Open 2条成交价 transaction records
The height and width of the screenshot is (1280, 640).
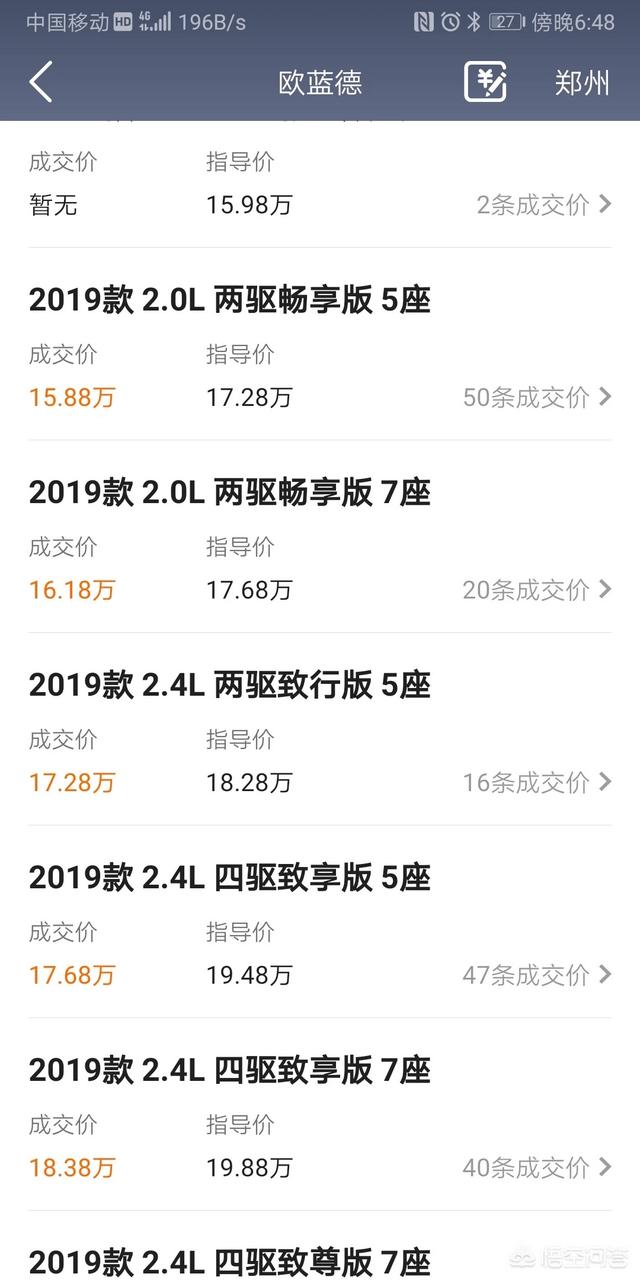[x=543, y=205]
